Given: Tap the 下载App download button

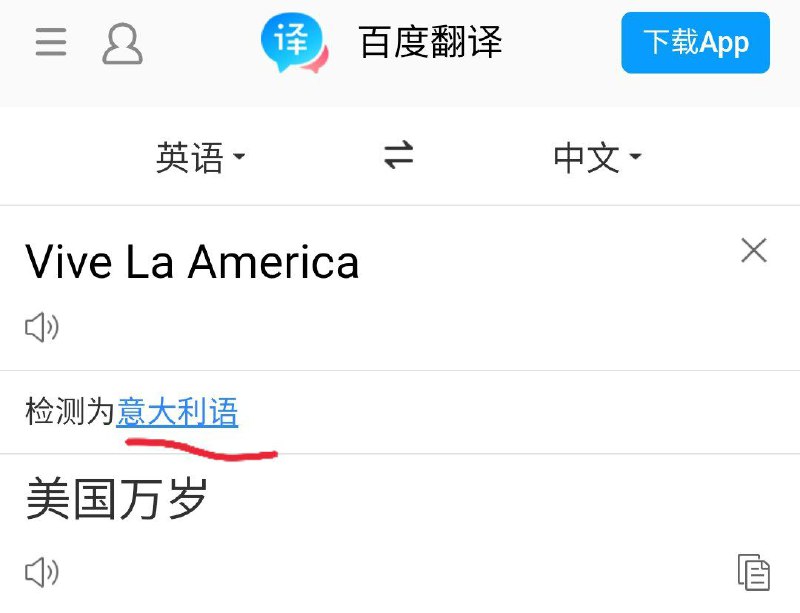Looking at the screenshot, I should pos(695,43).
